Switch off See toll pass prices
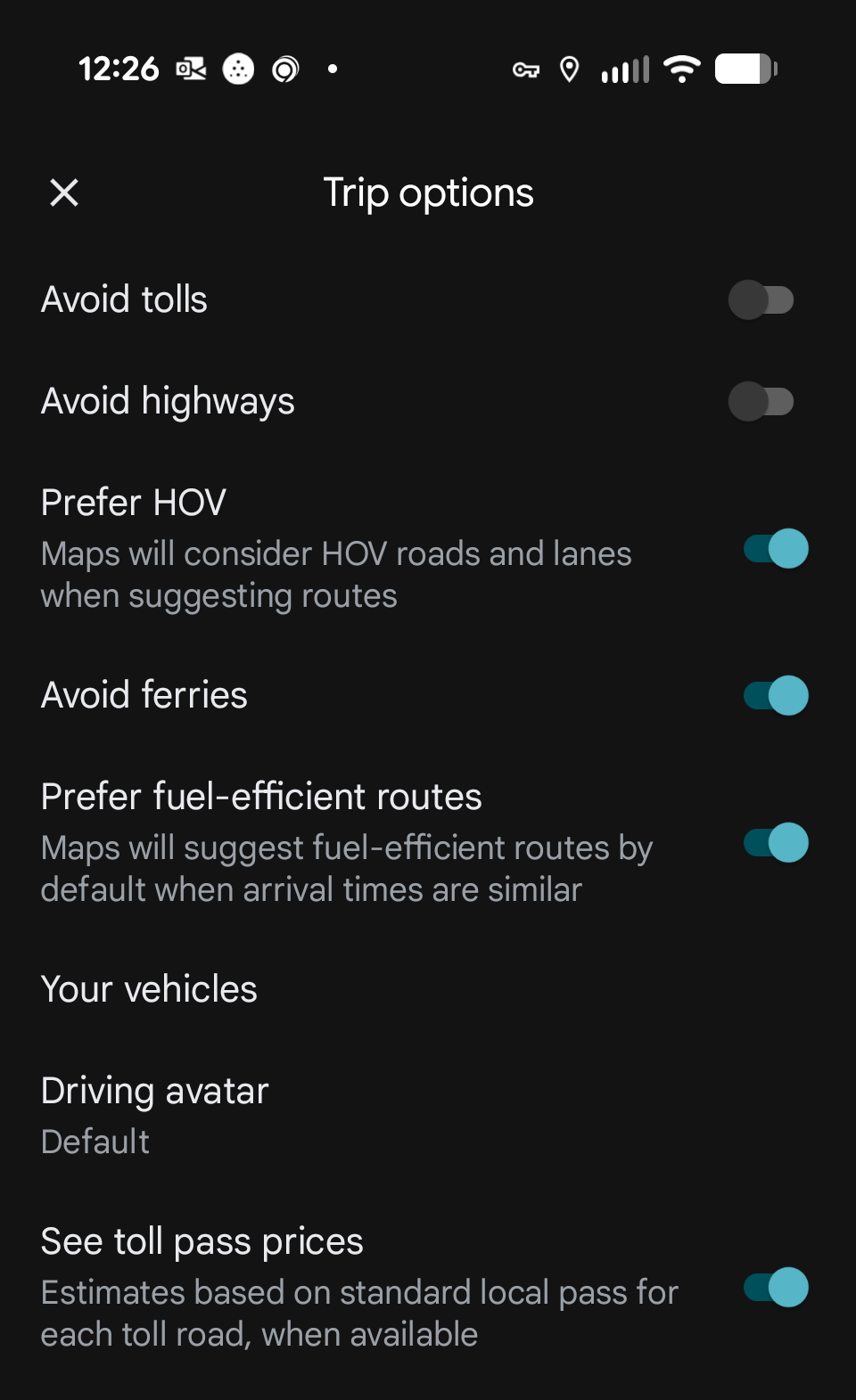 [776, 1288]
